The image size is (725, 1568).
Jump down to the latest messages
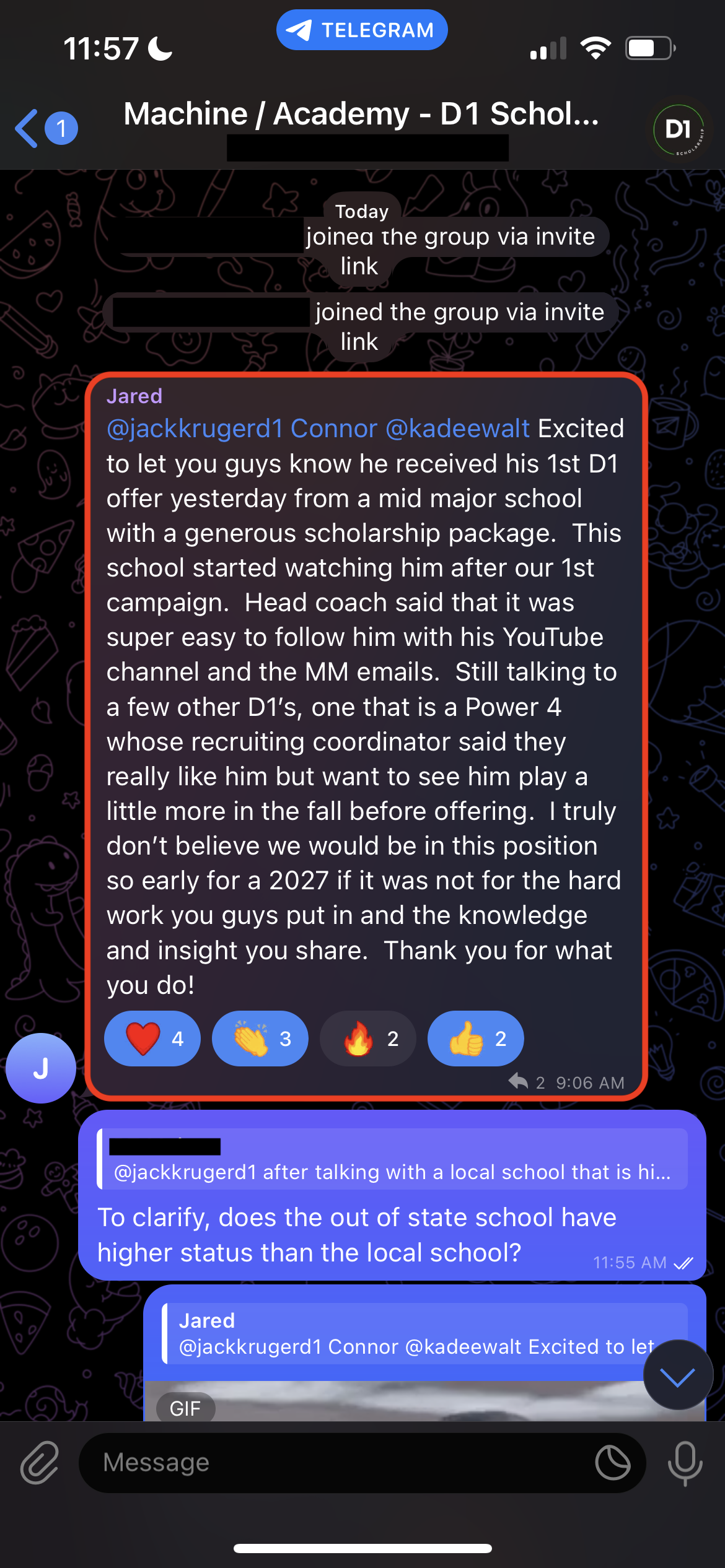(x=678, y=1375)
